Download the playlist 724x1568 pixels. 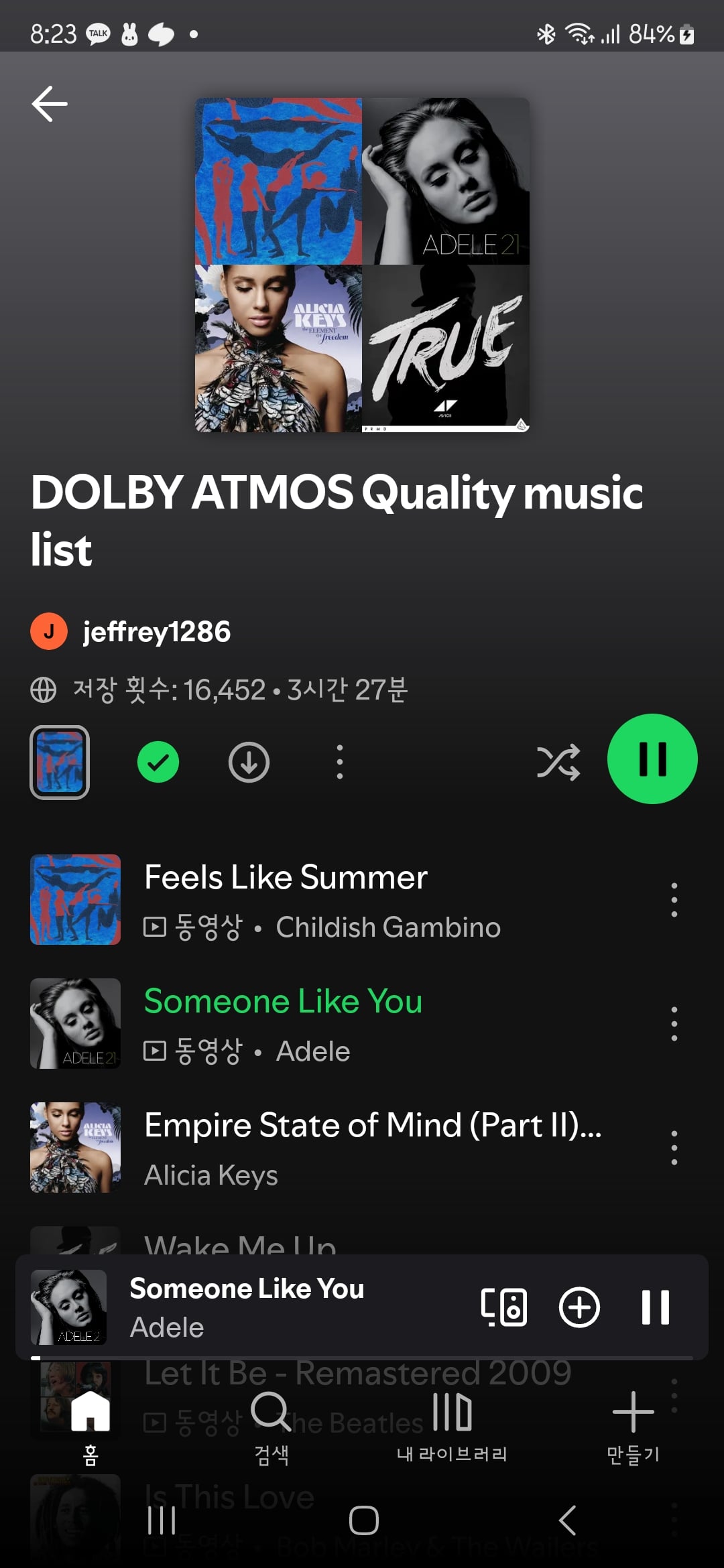click(x=249, y=762)
